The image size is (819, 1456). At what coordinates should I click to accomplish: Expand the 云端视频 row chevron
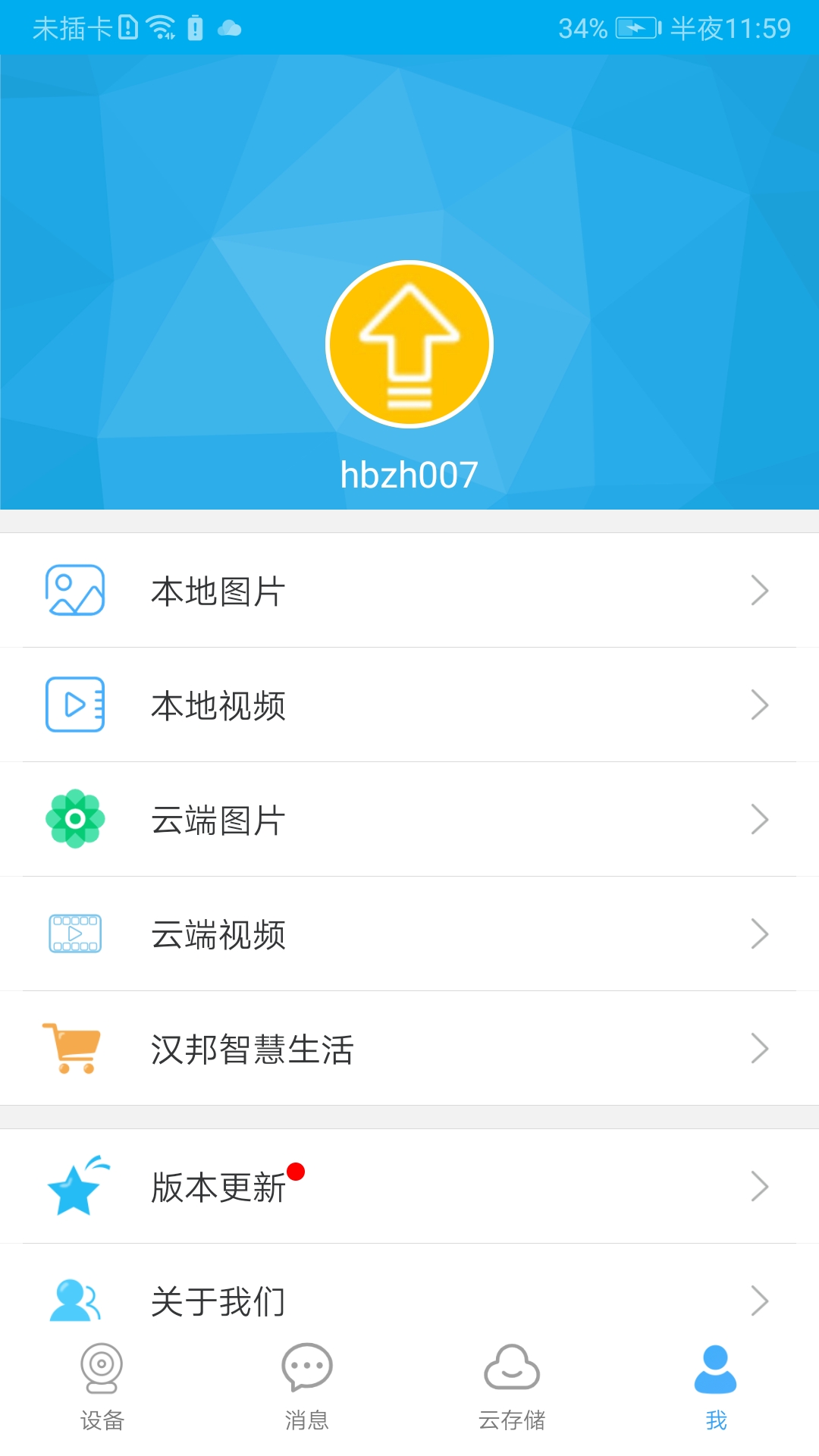[761, 934]
